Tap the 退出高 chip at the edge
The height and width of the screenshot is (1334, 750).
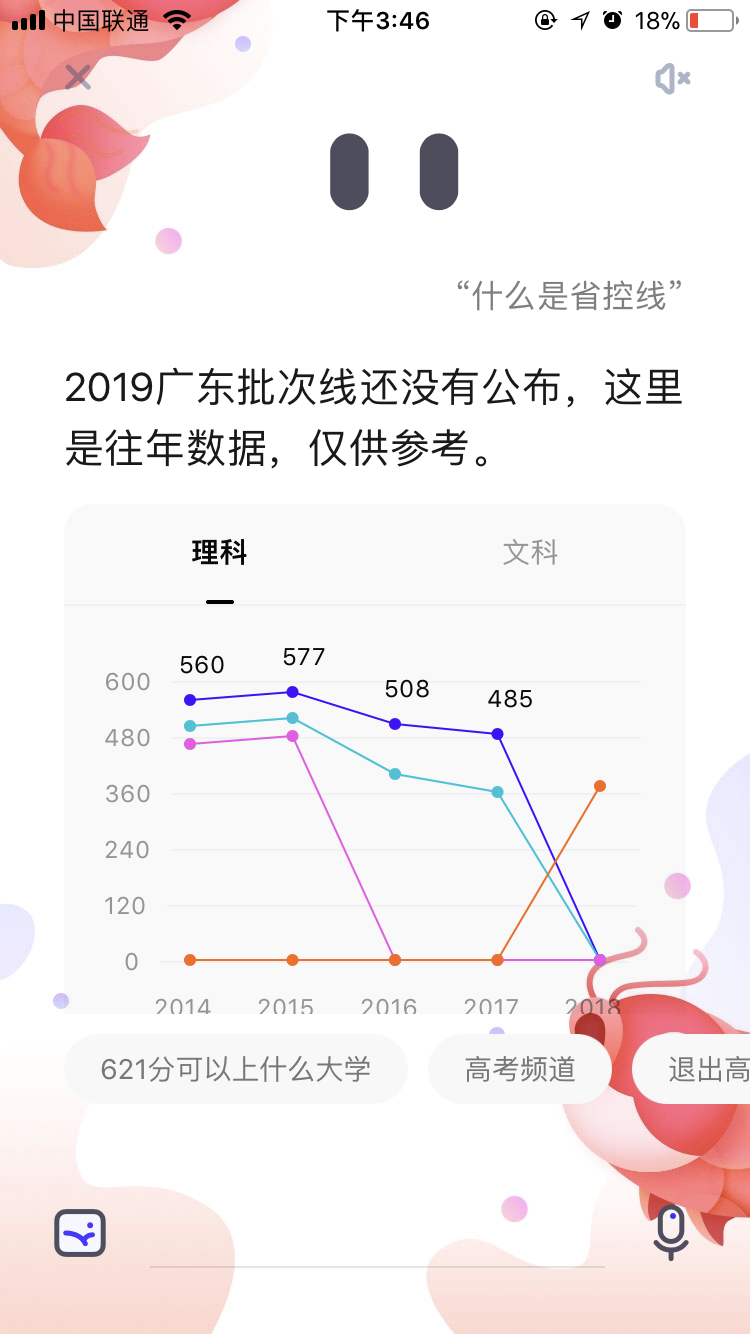692,1069
